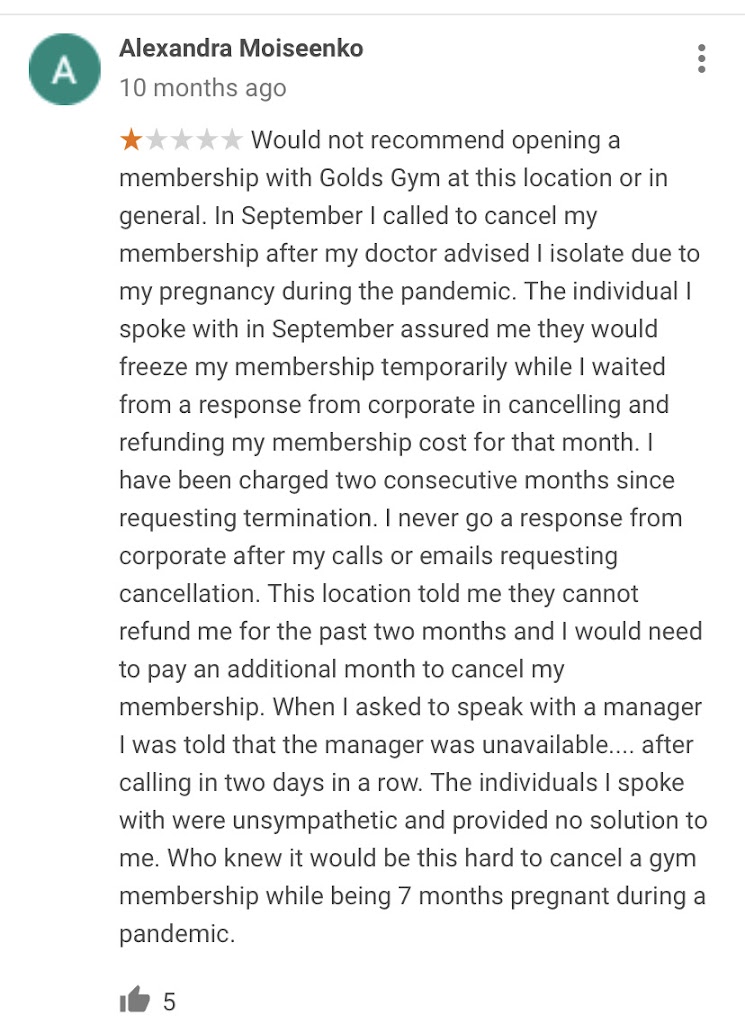Viewport: 745px width, 1024px height.
Task: Open Alexandra Moiseenko's profile avatar
Action: coord(65,69)
